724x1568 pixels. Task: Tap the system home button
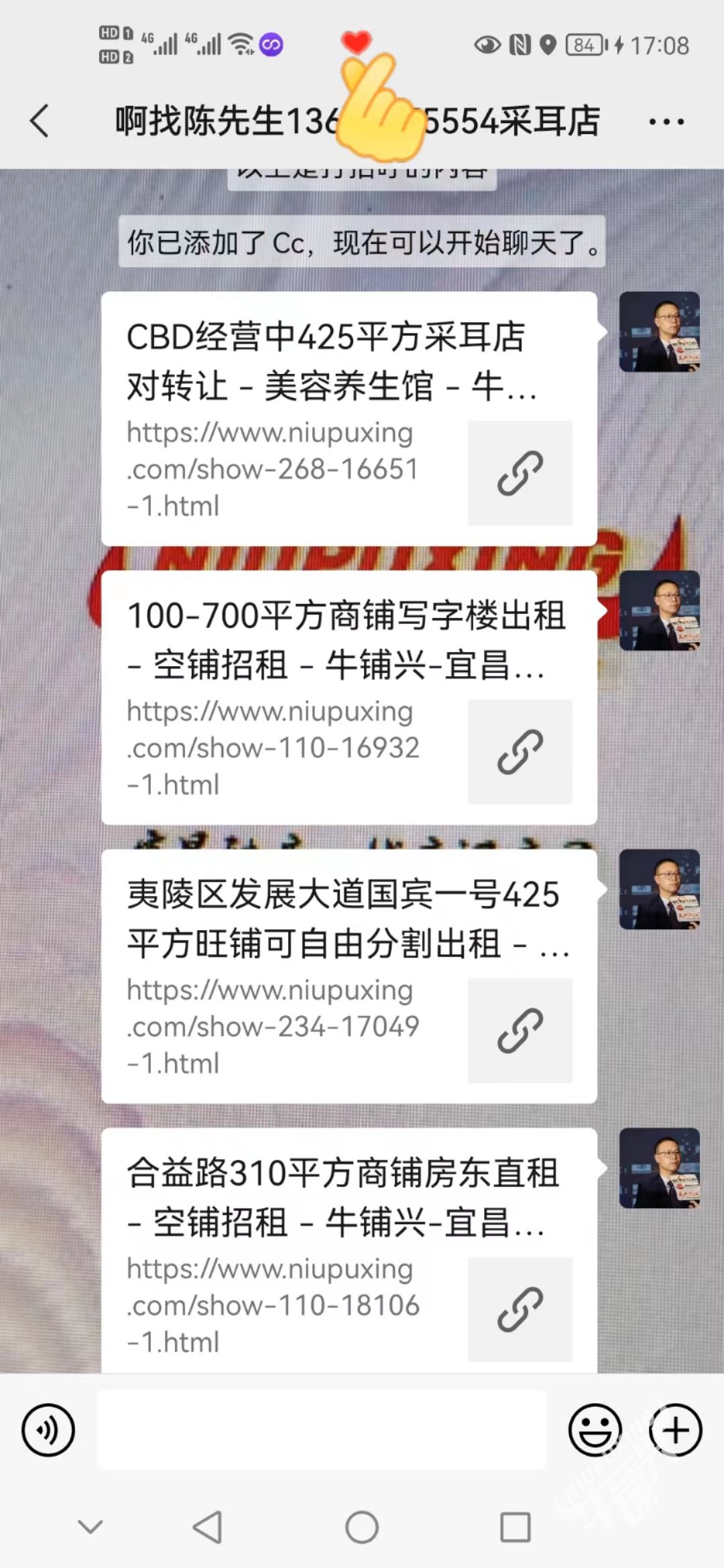pyautogui.click(x=362, y=1528)
